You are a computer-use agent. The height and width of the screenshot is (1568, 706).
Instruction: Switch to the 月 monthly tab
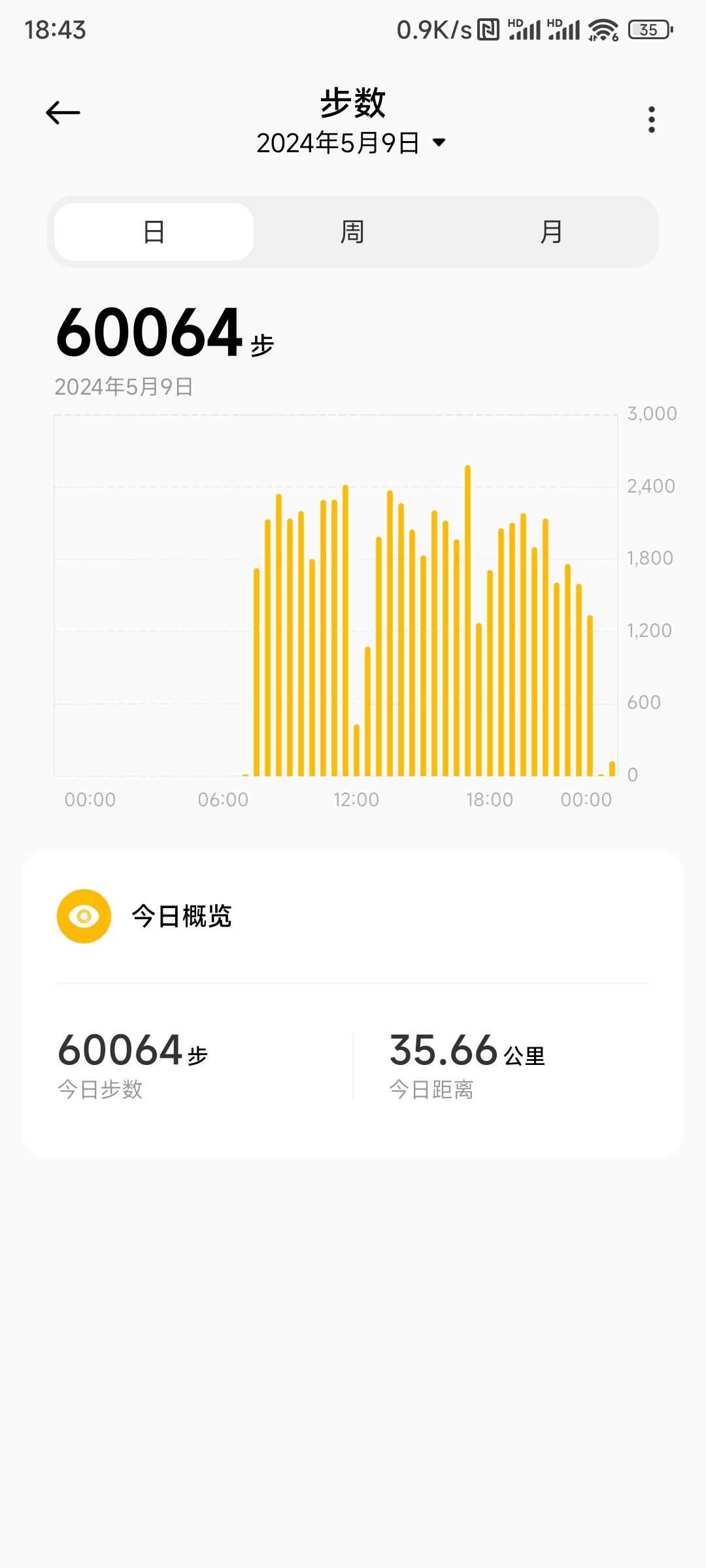pos(551,232)
